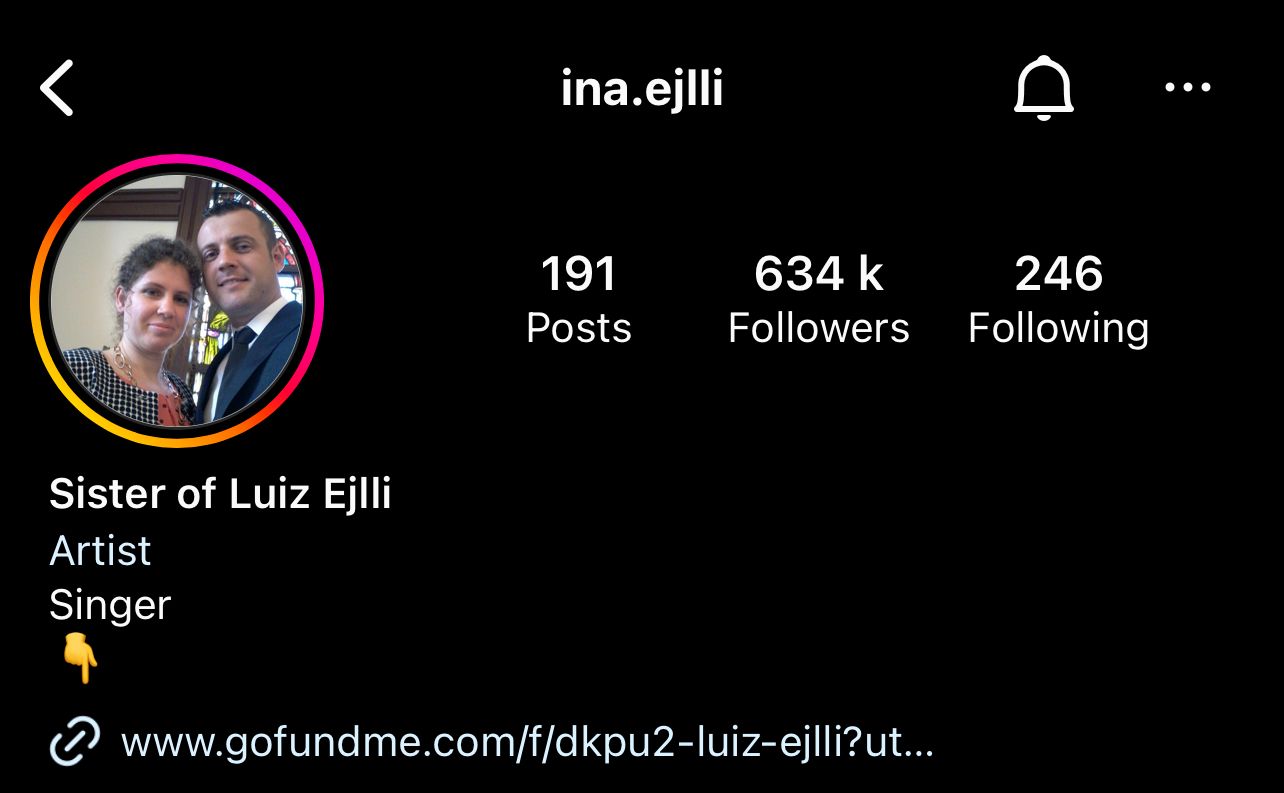The height and width of the screenshot is (793, 1284).
Task: Open the notifications bell for ina.ejlli
Action: tap(1043, 89)
